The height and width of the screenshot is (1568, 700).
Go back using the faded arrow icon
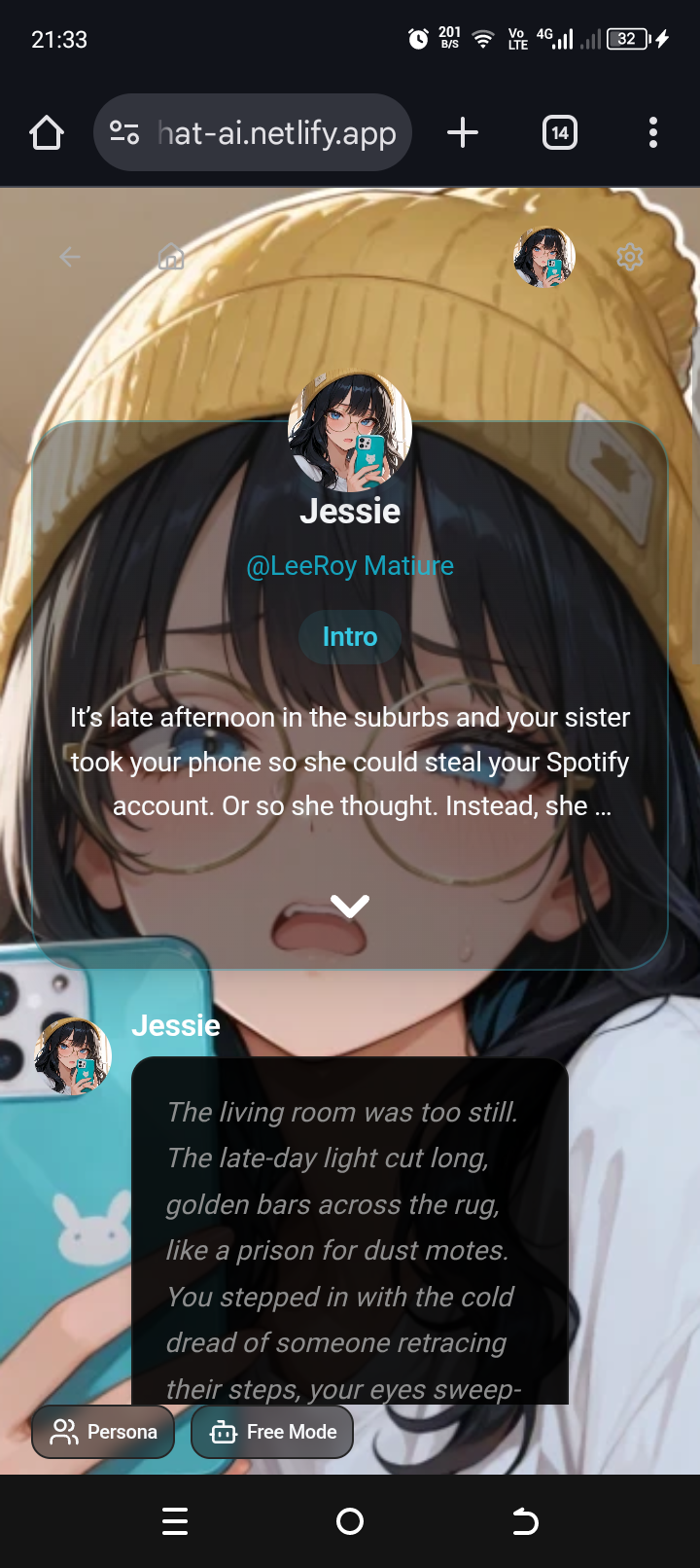coord(70,257)
